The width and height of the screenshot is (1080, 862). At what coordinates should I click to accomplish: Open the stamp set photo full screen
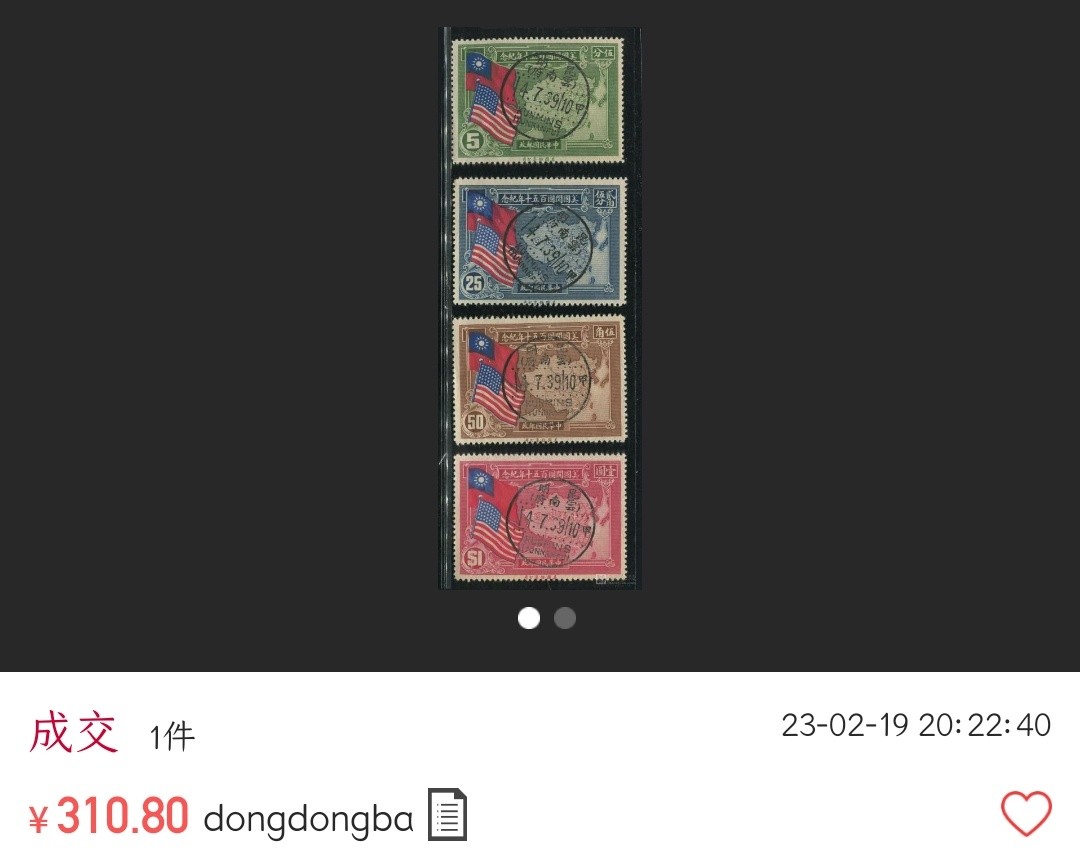pos(540,308)
